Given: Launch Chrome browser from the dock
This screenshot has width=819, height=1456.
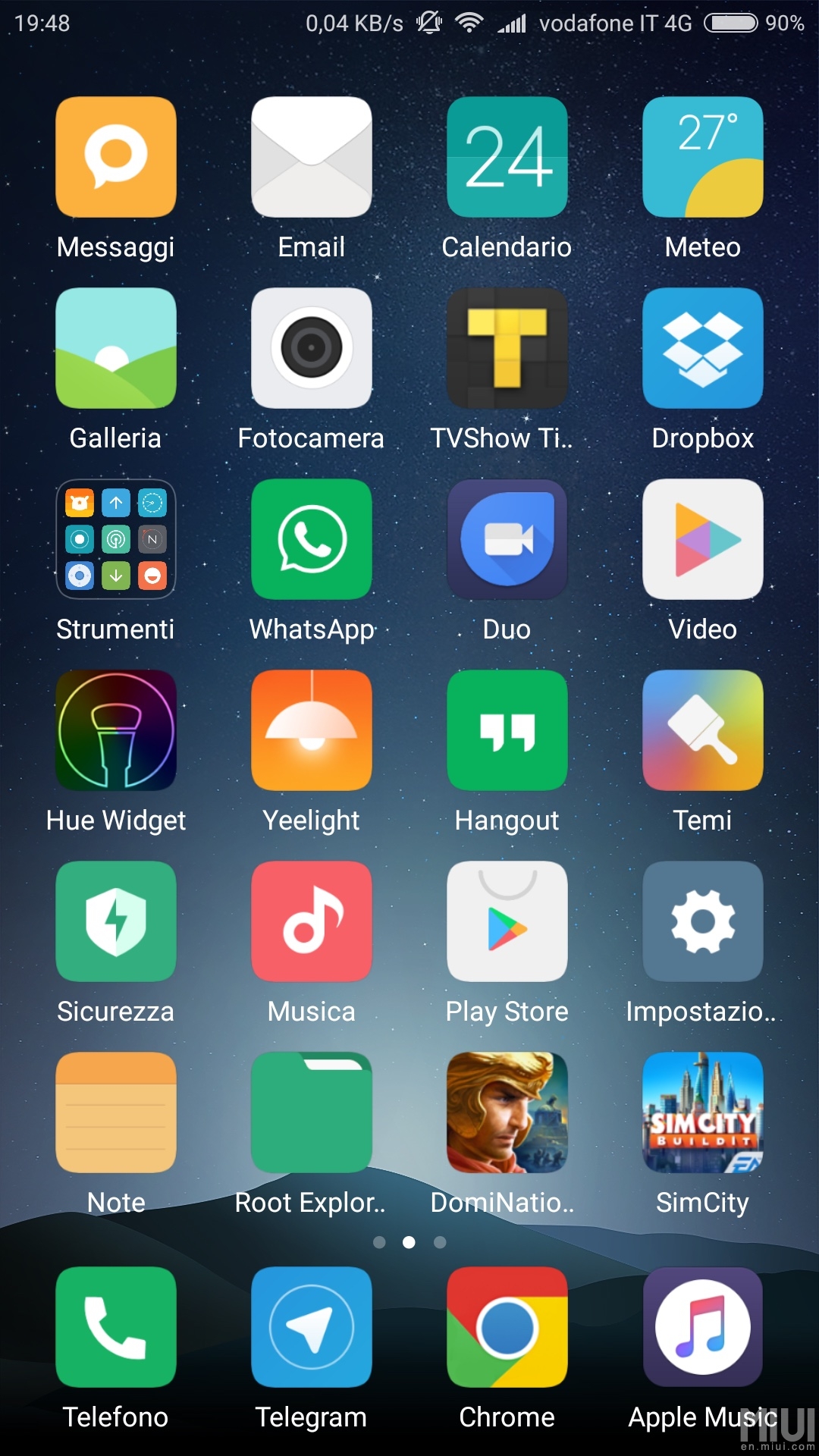Looking at the screenshot, I should 507,1327.
